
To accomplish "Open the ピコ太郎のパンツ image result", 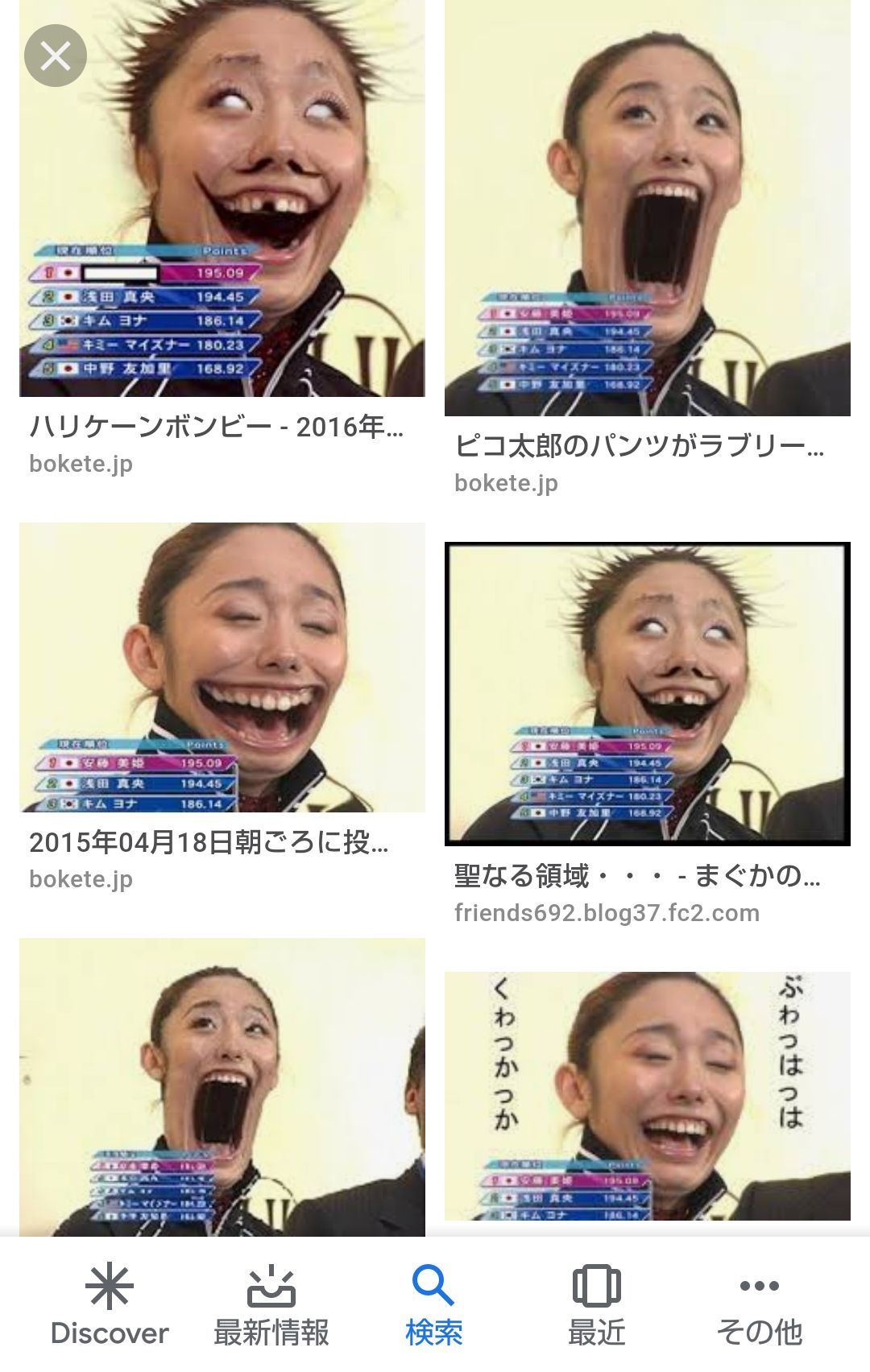I will pyautogui.click(x=647, y=209).
